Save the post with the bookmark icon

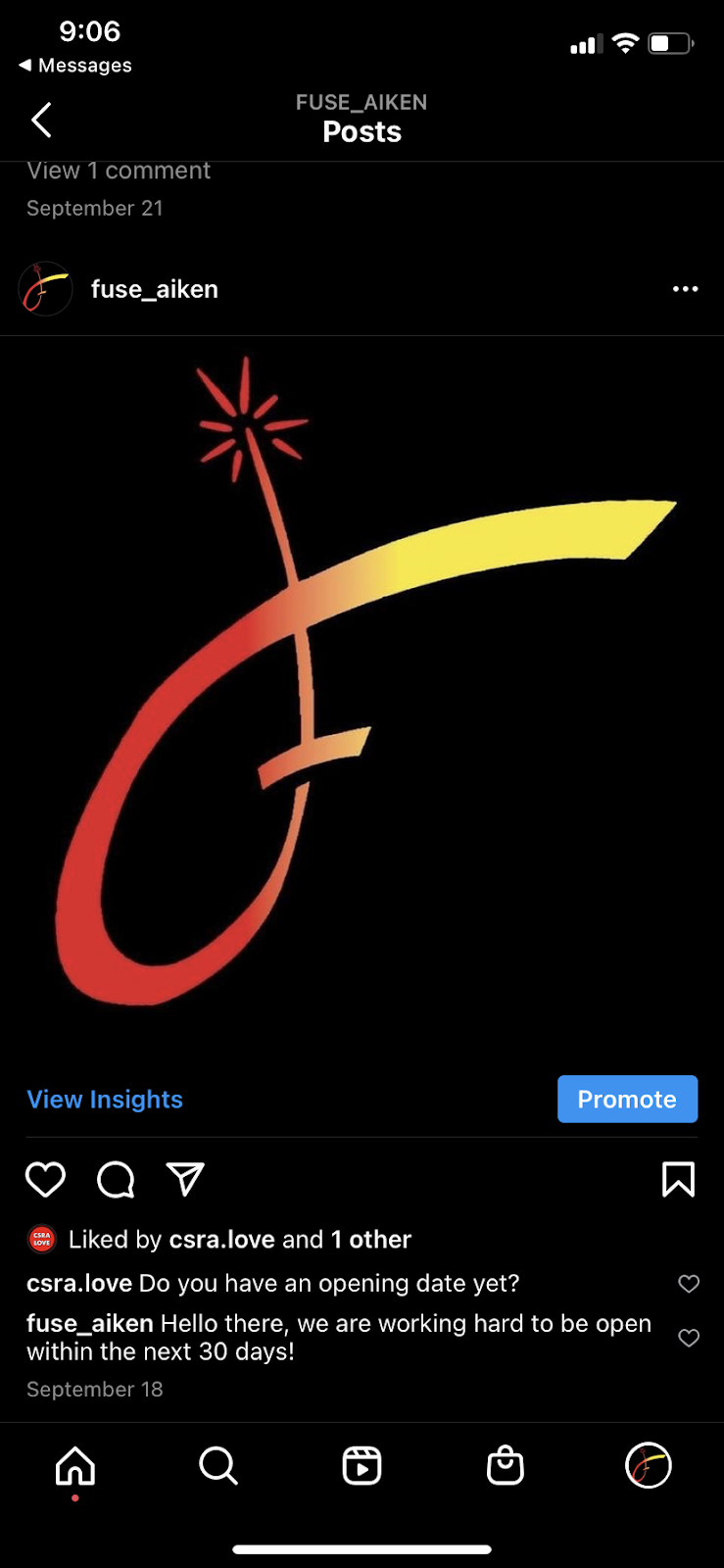click(x=678, y=1179)
